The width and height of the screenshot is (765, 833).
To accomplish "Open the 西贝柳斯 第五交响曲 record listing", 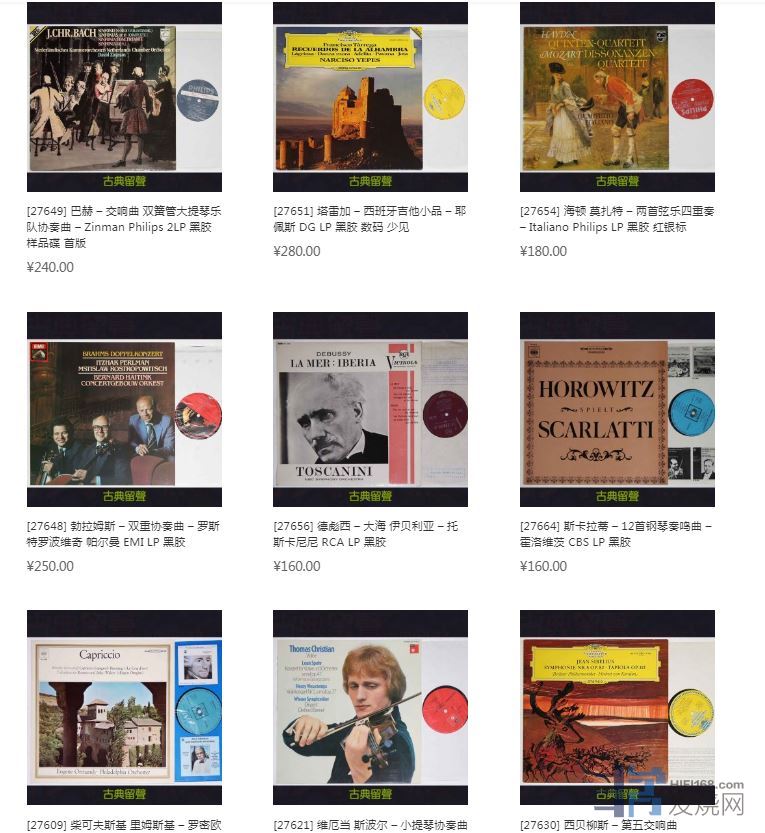I will coord(617,707).
